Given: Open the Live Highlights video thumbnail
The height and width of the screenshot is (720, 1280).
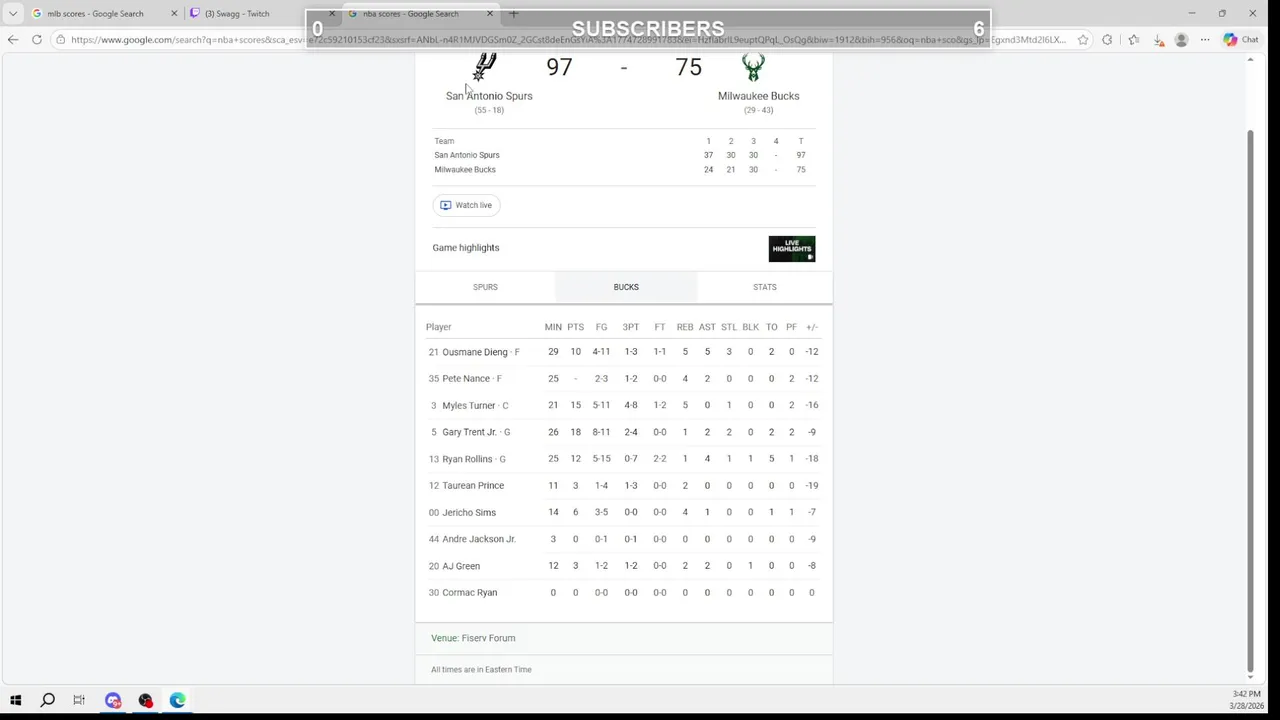Looking at the screenshot, I should tap(791, 248).
